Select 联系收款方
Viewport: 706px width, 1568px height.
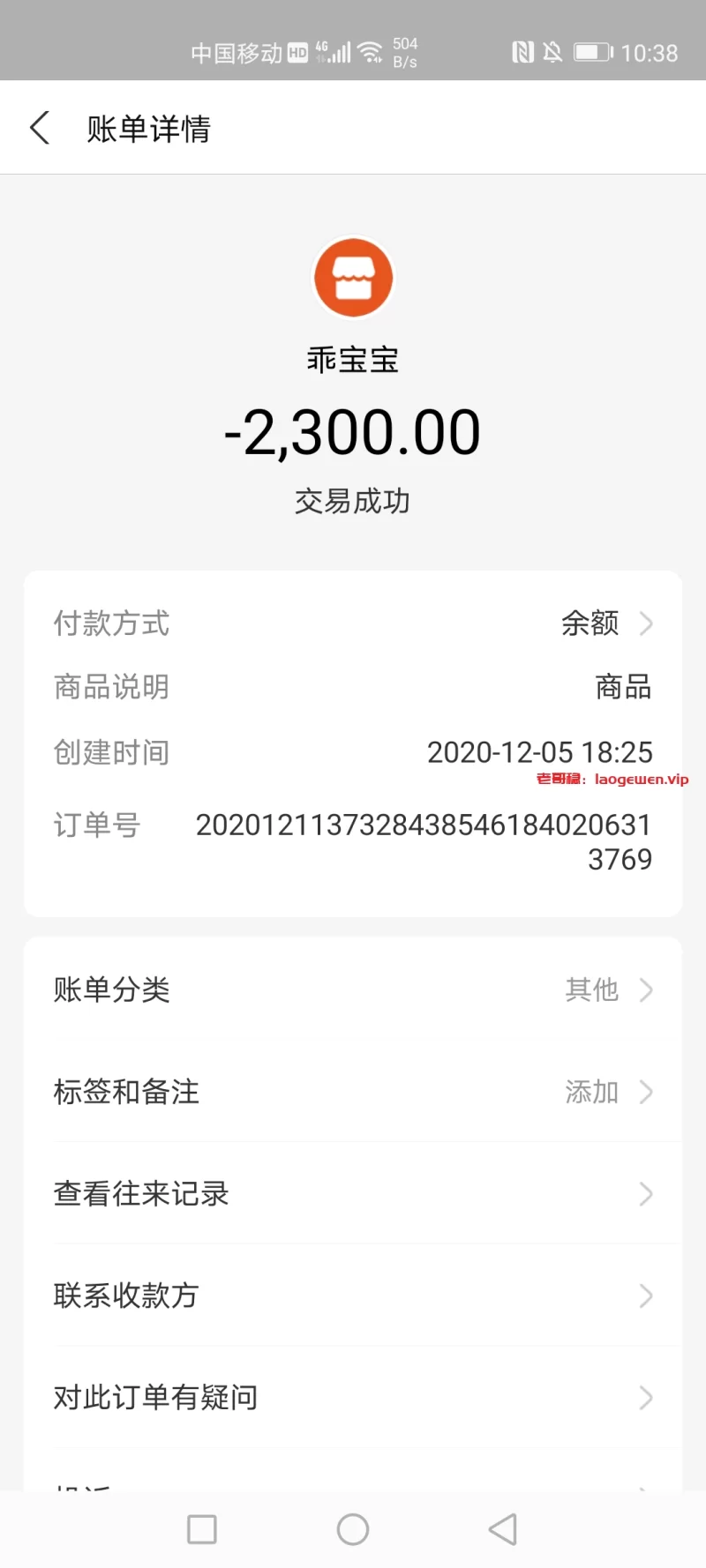point(353,1295)
